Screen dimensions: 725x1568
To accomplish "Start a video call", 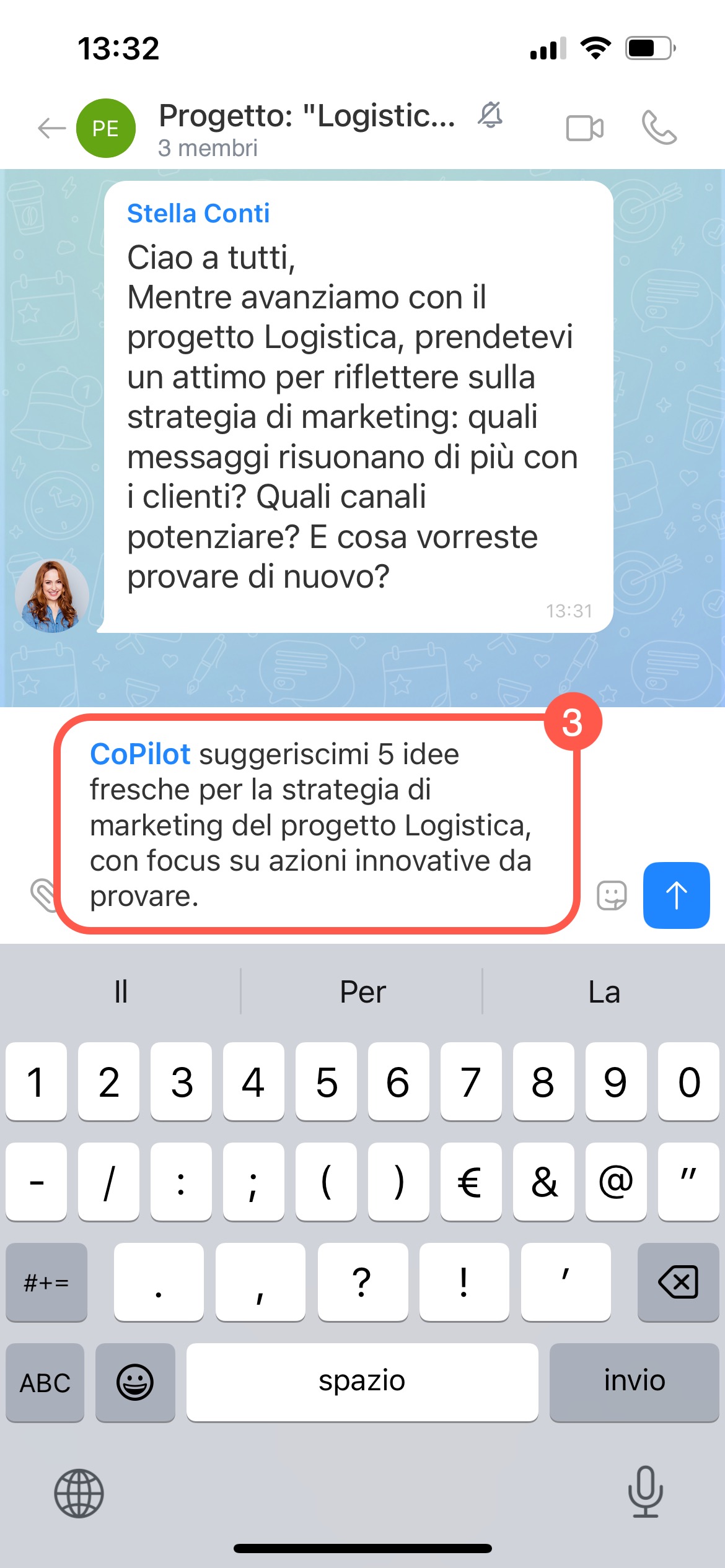I will click(x=584, y=129).
